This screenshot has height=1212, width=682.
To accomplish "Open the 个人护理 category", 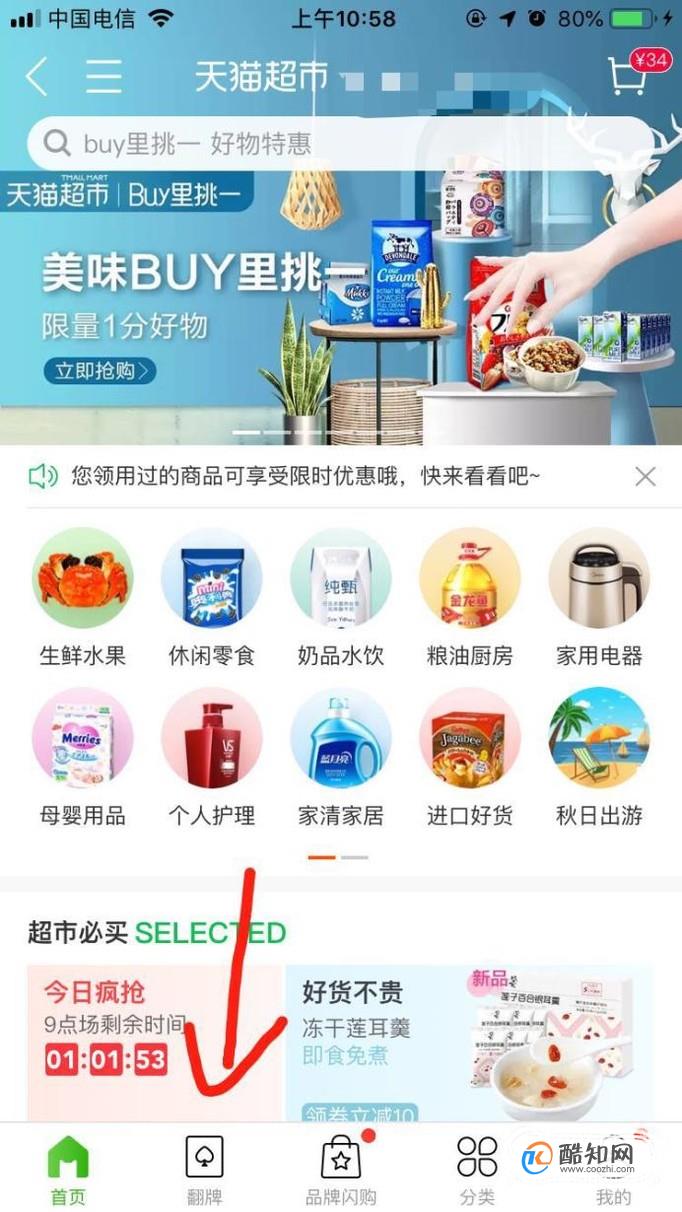I will [x=212, y=757].
